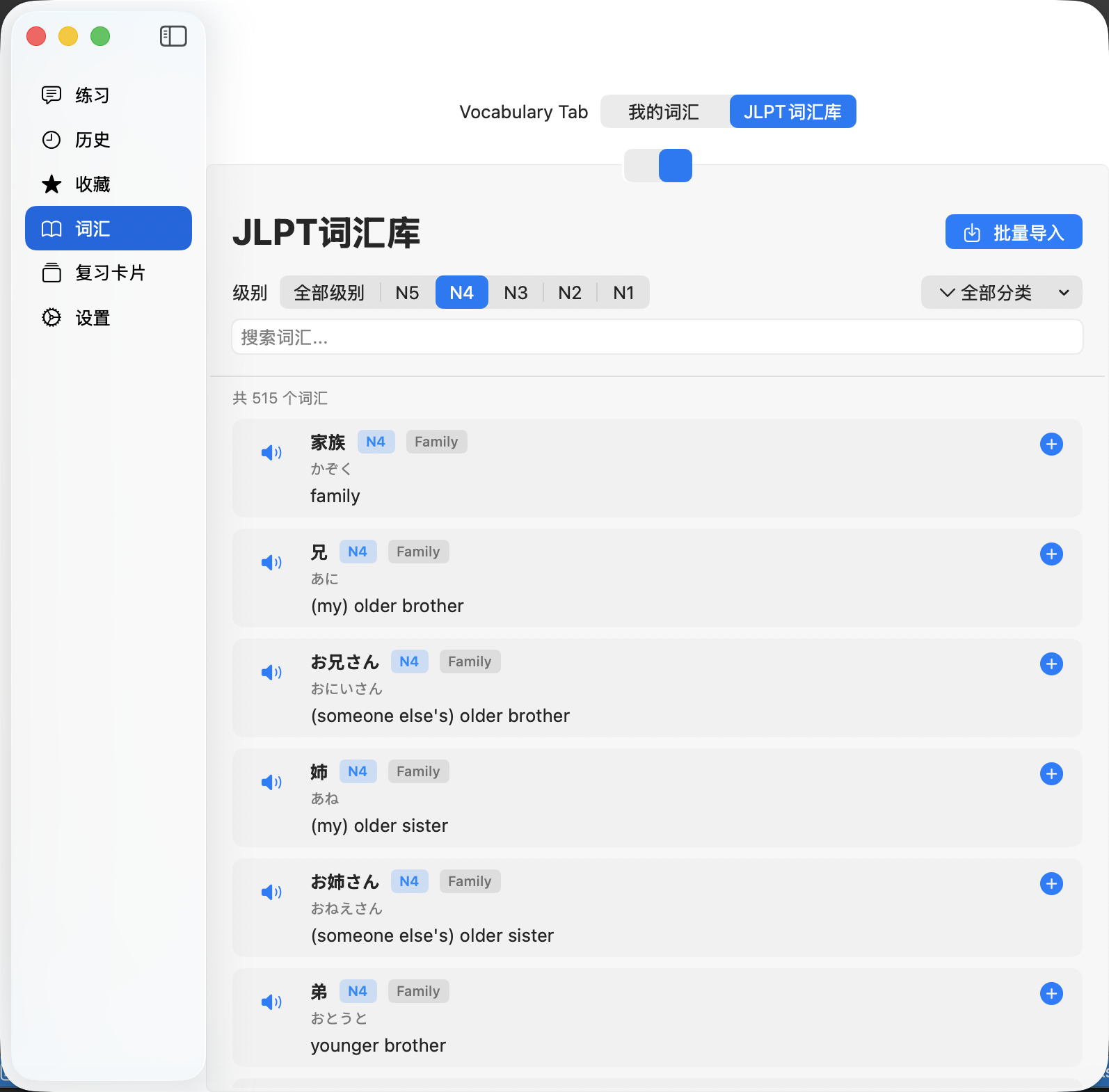Expand the 全部分类 category dropdown
The image size is (1109, 1092).
tap(1001, 293)
